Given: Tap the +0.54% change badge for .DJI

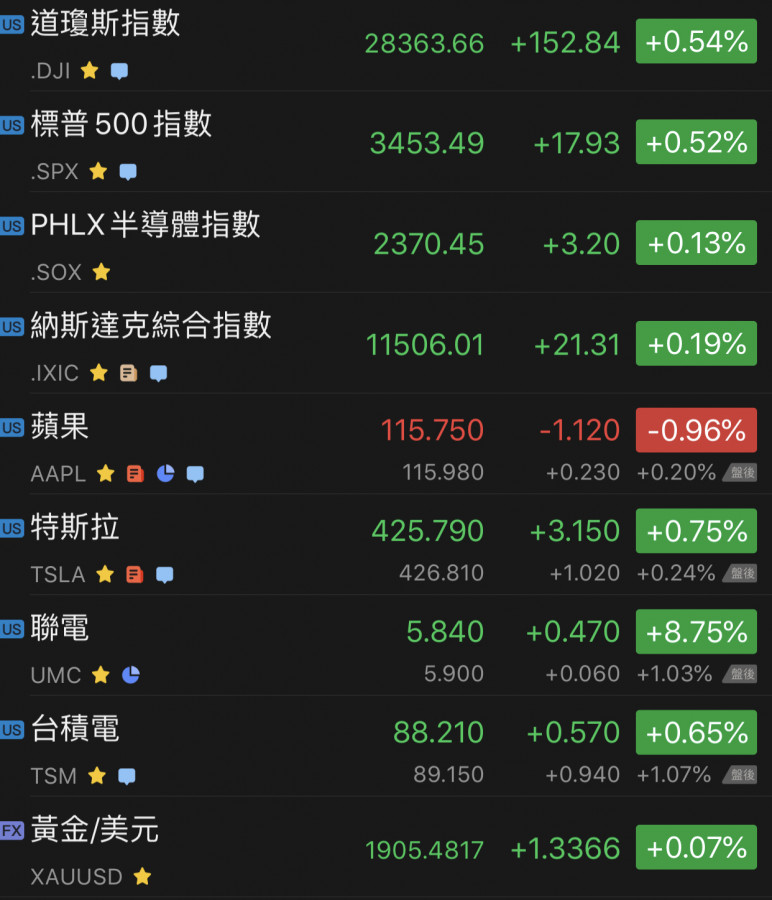Looking at the screenshot, I should (696, 42).
